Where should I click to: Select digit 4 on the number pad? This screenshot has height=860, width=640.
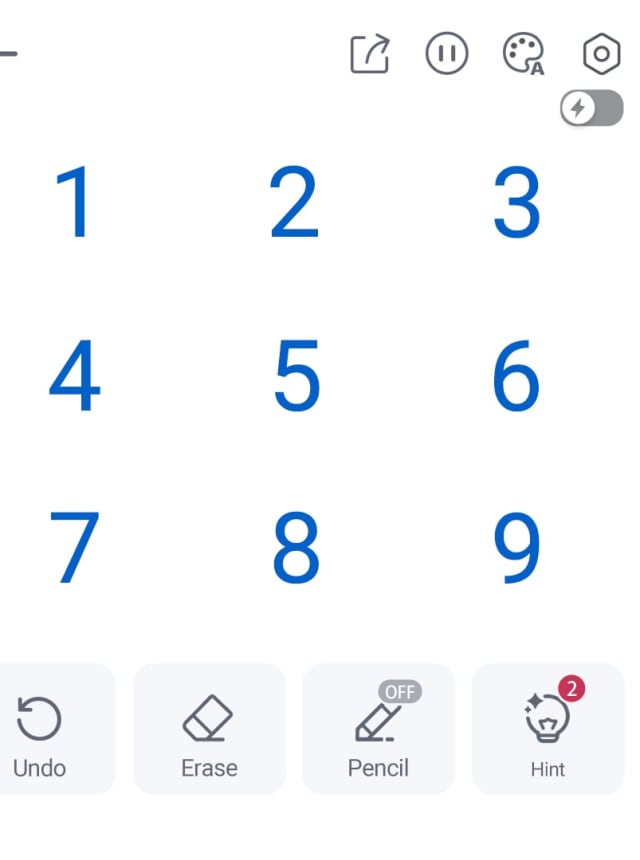pyautogui.click(x=74, y=377)
